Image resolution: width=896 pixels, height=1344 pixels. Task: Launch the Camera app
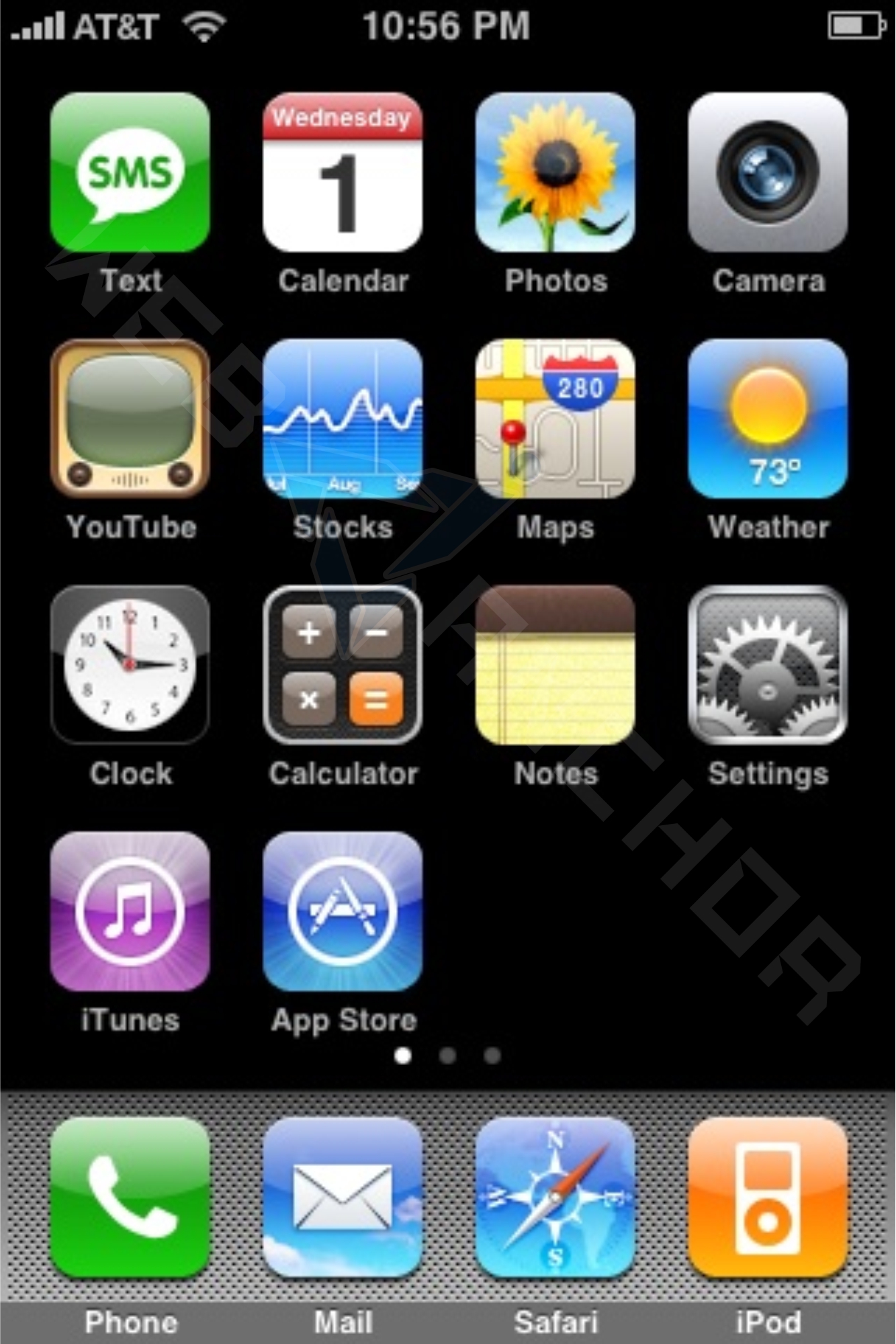[768, 173]
